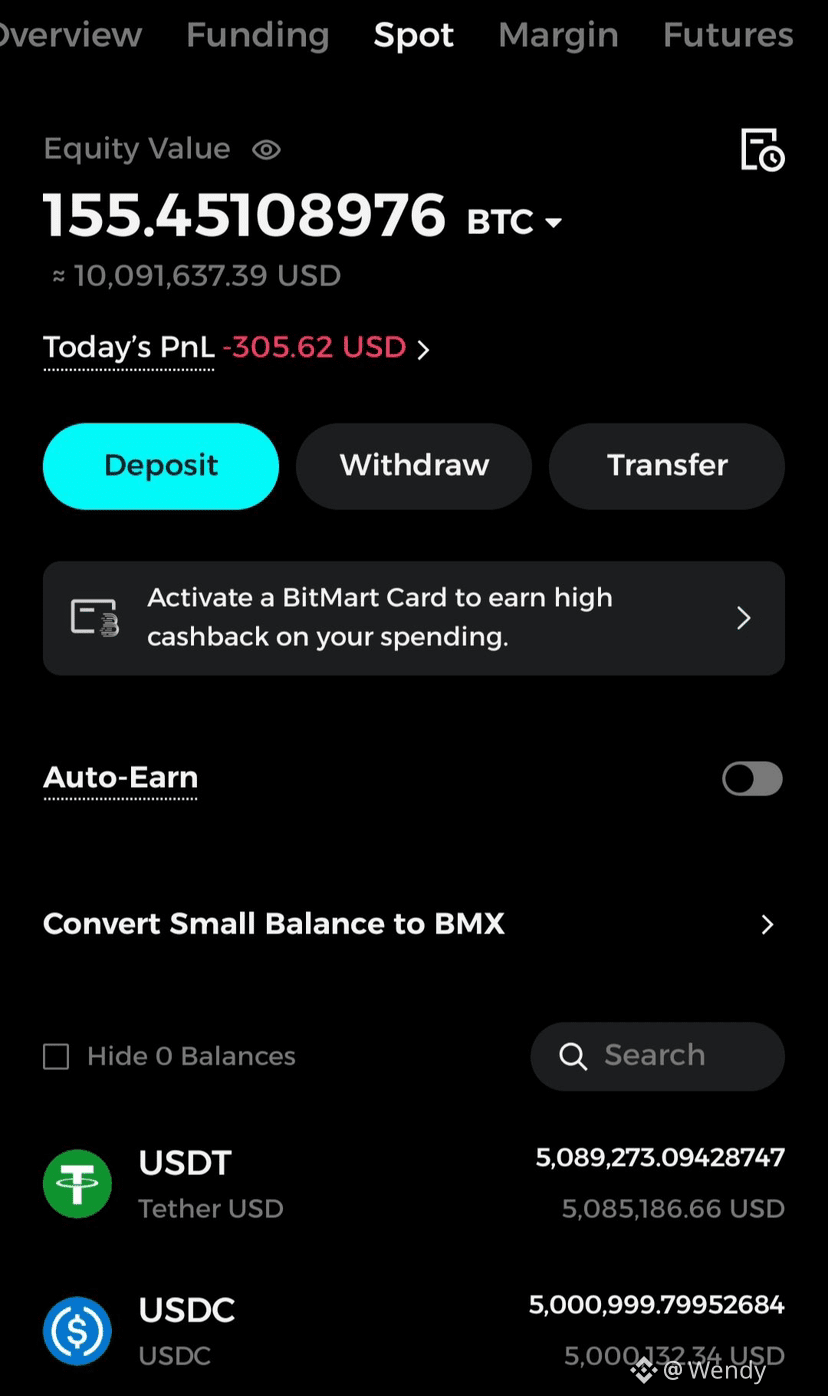This screenshot has width=828, height=1396.
Task: Switch to the Margin tab
Action: pyautogui.click(x=558, y=35)
